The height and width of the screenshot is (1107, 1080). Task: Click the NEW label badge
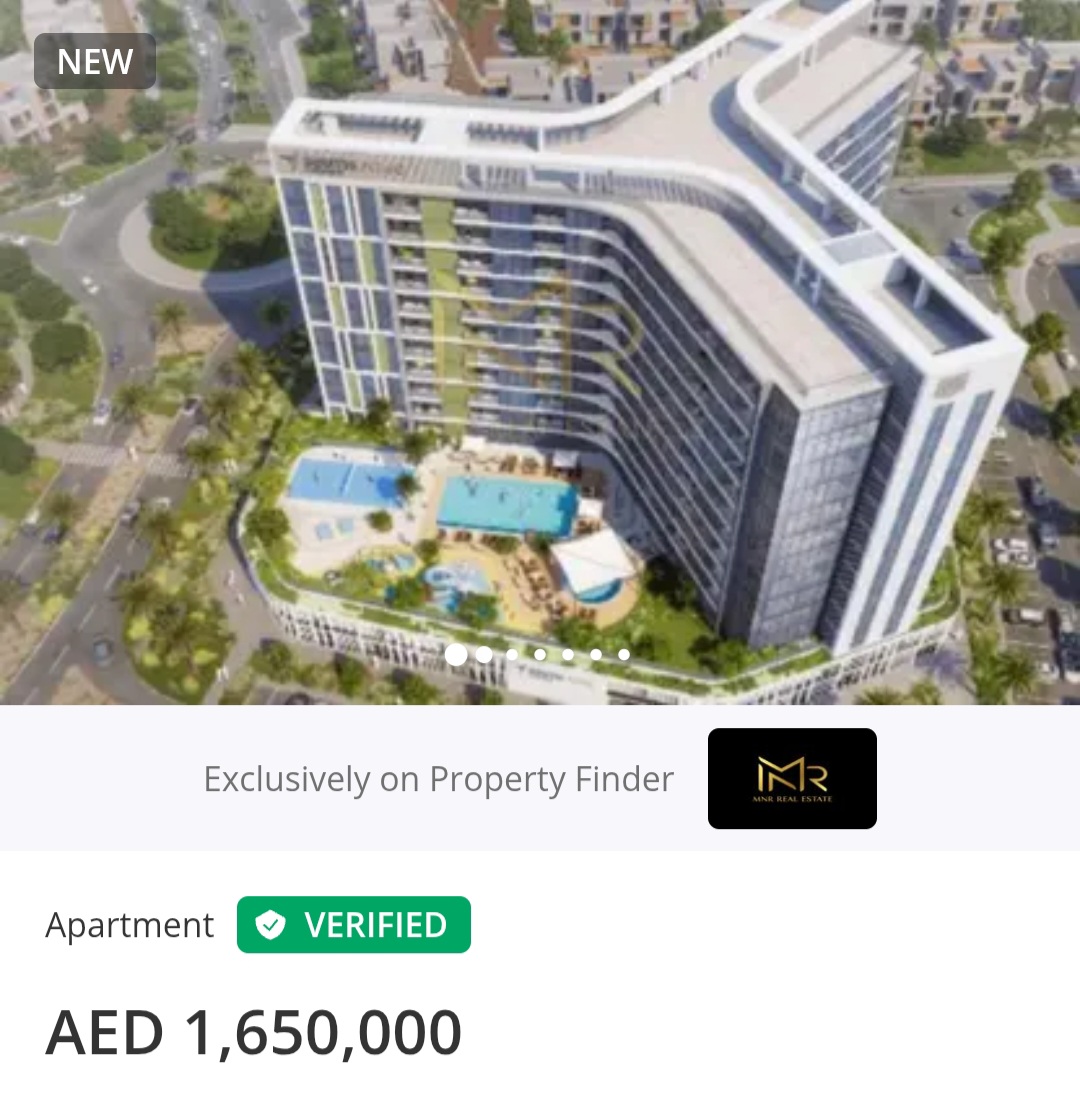(x=94, y=60)
